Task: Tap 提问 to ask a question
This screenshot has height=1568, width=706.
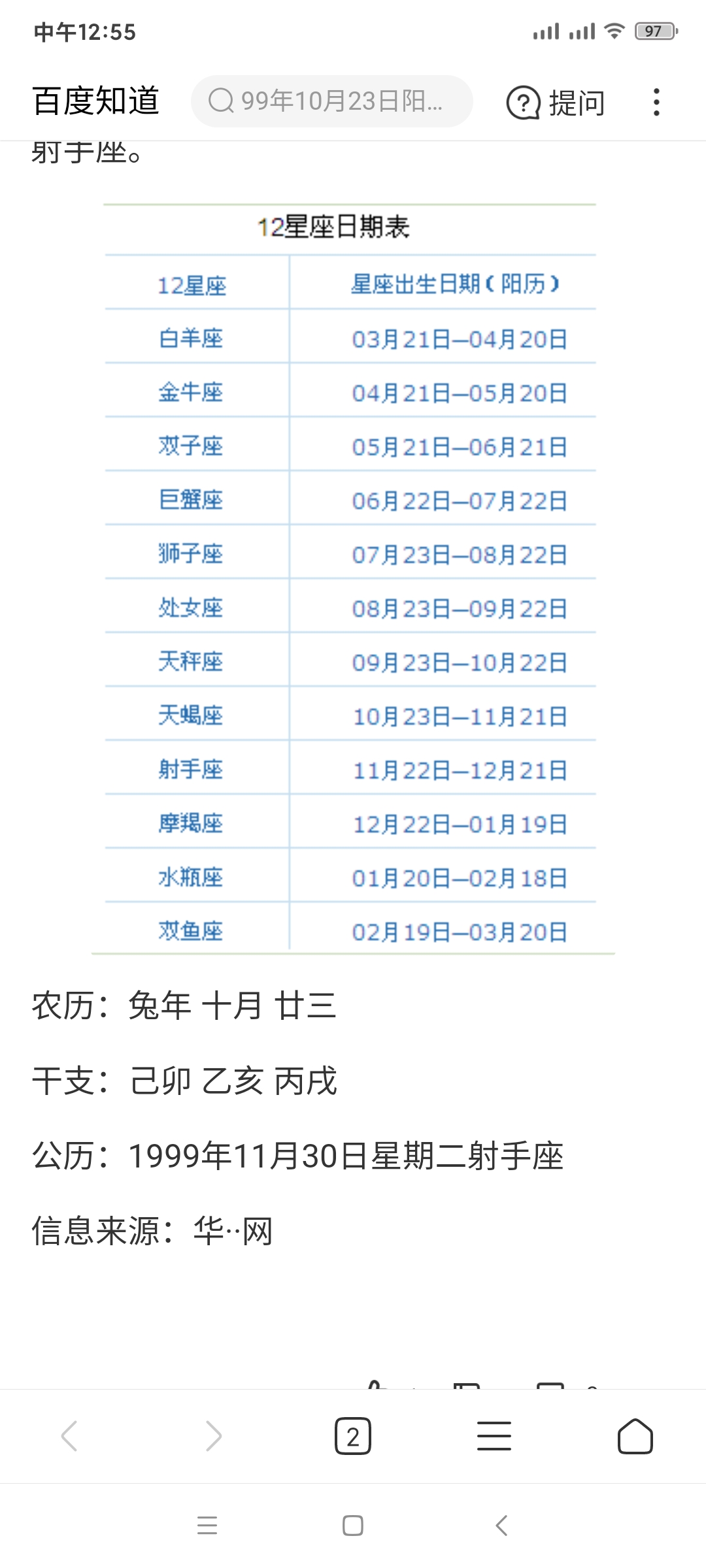Action: [x=556, y=103]
